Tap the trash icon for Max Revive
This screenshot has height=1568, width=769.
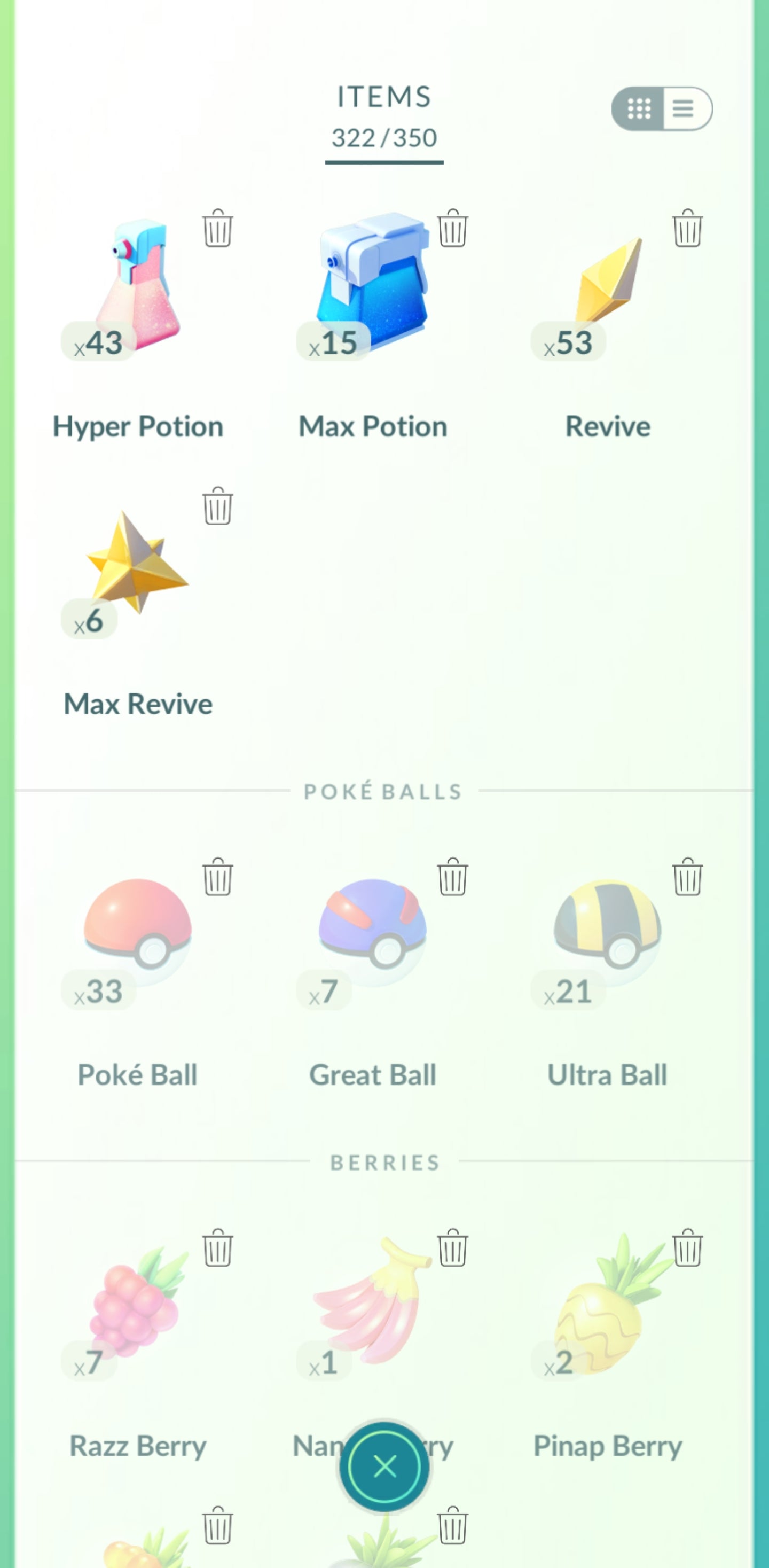pos(217,506)
